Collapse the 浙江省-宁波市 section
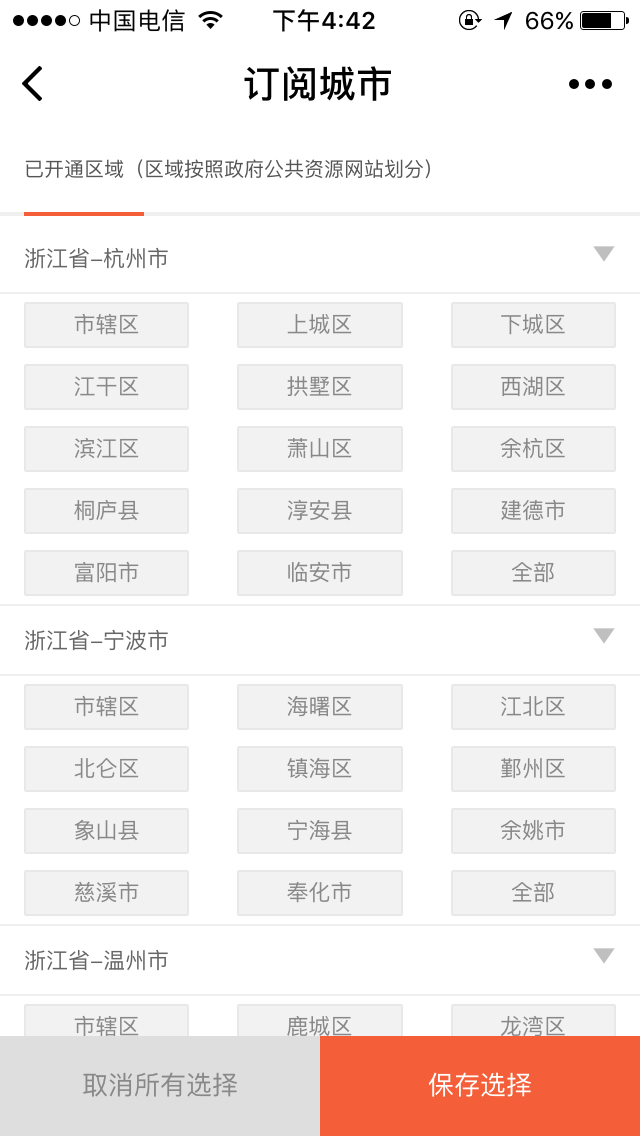This screenshot has height=1136, width=640. click(x=604, y=635)
